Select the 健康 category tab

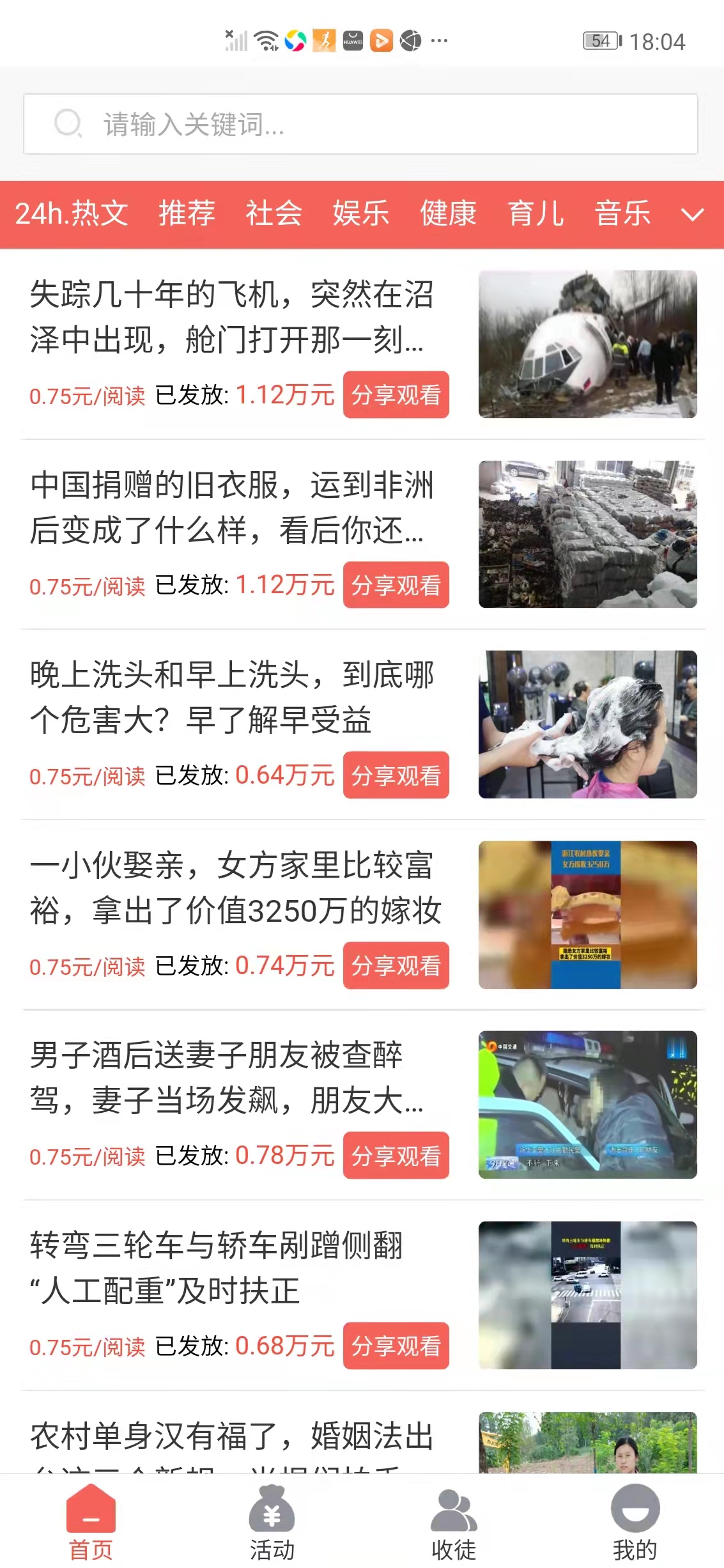(x=448, y=213)
